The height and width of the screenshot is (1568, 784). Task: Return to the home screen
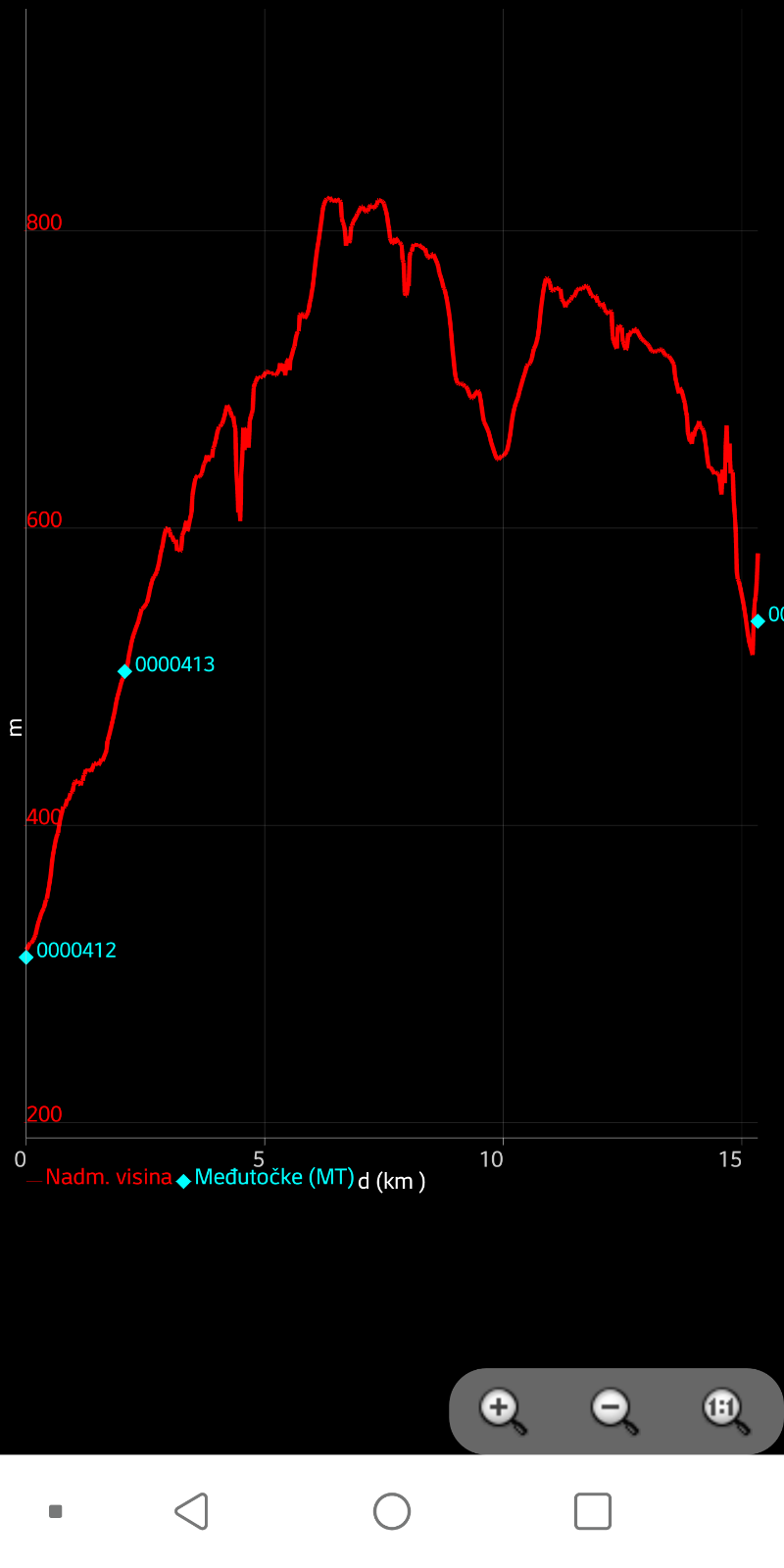click(x=392, y=1511)
